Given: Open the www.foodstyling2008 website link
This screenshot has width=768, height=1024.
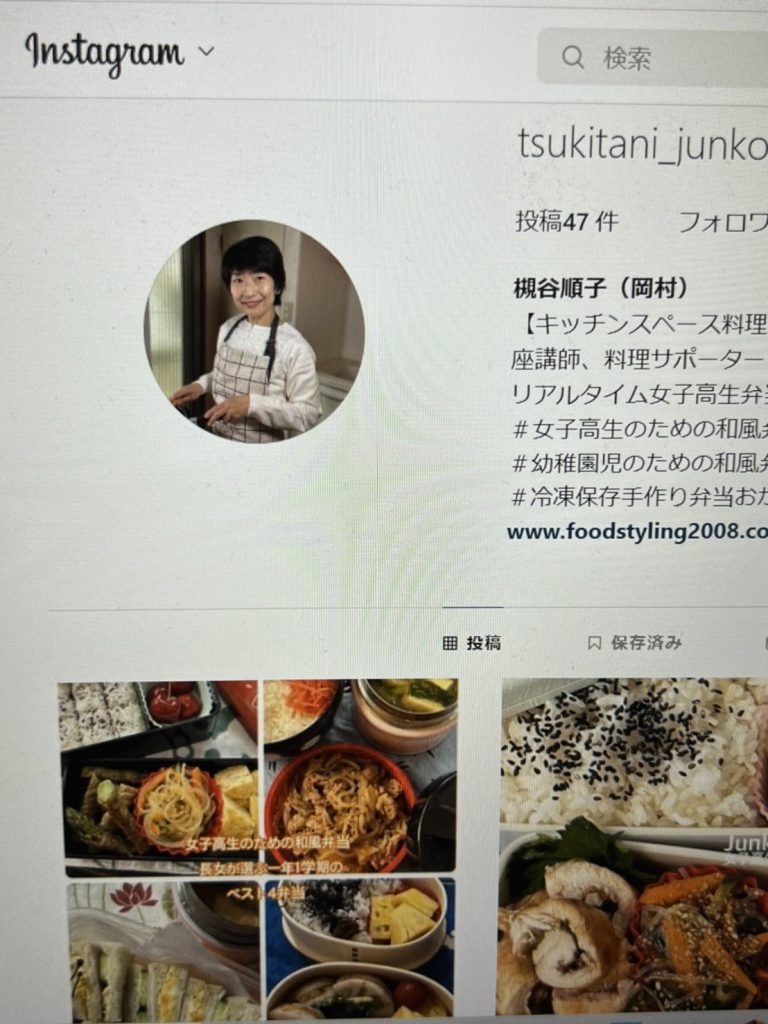Looking at the screenshot, I should 637,532.
